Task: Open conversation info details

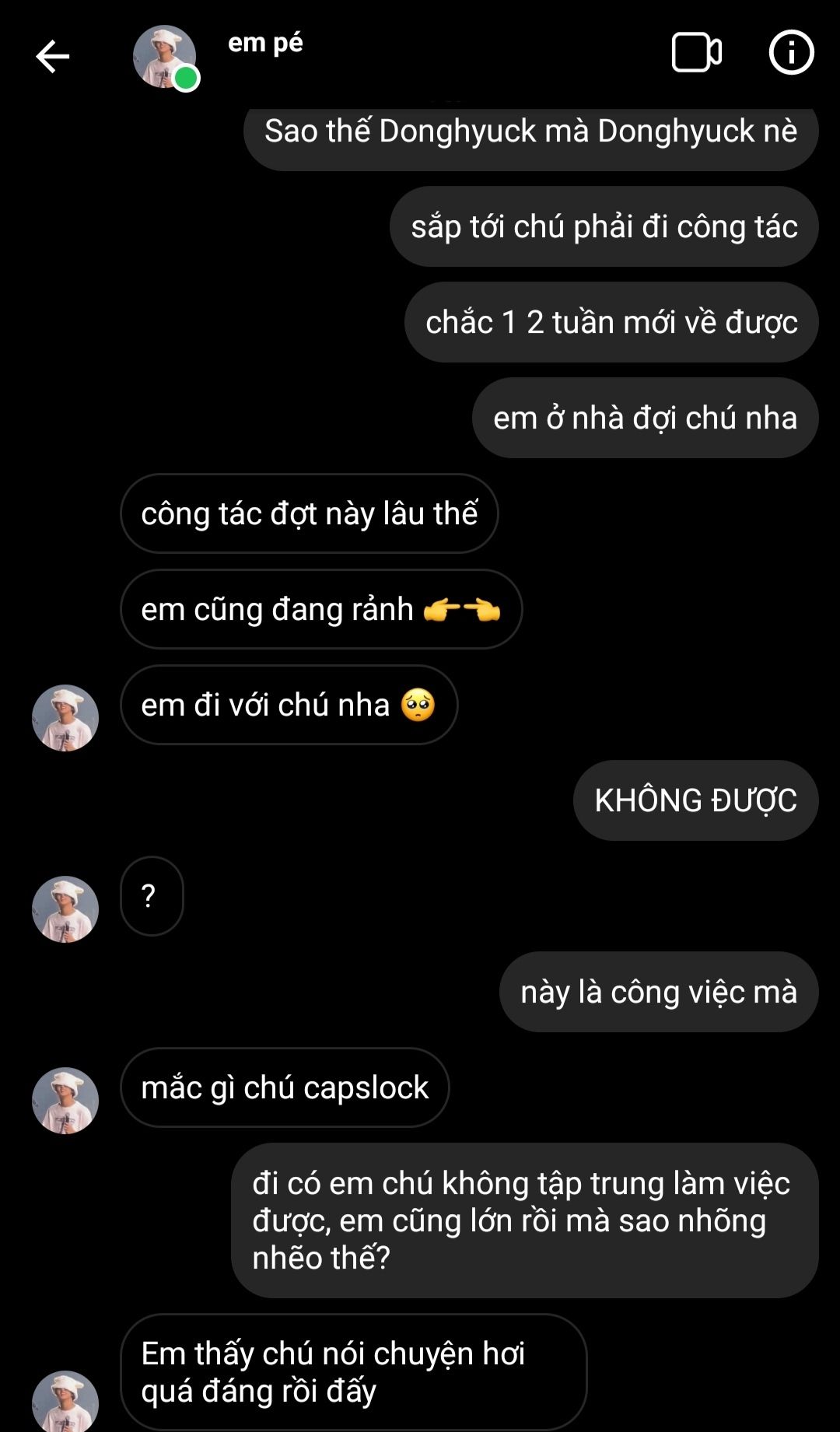Action: point(791,53)
